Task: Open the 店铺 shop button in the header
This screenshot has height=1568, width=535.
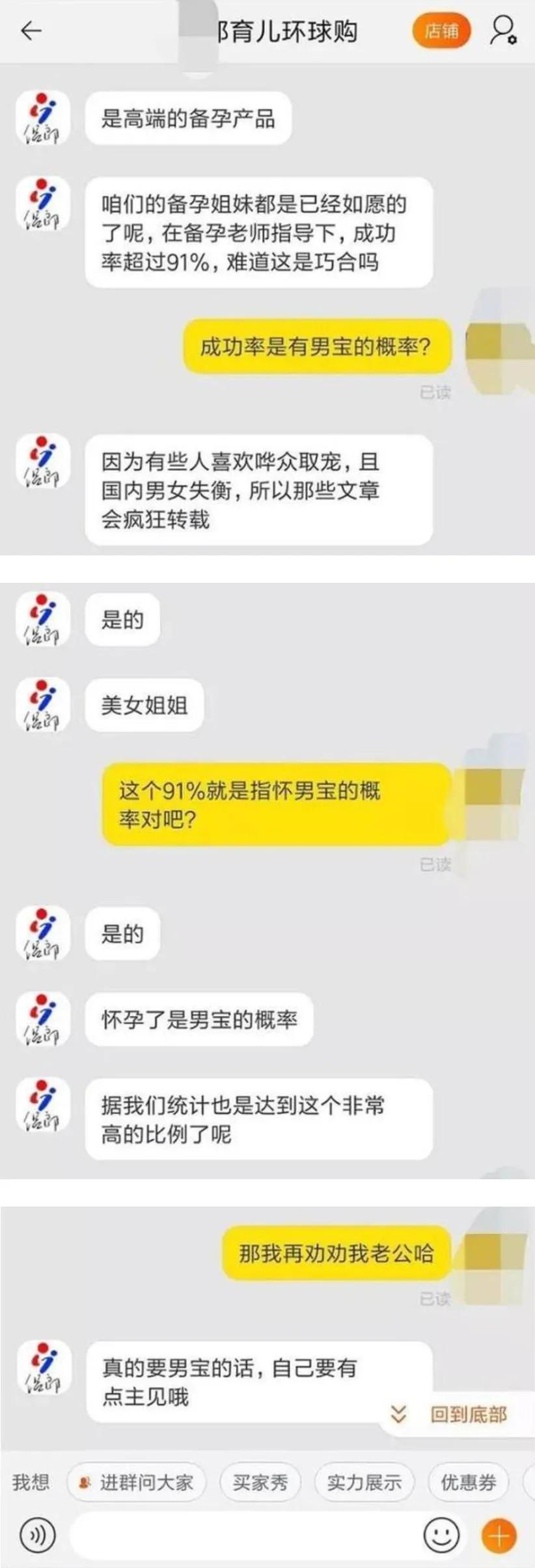Action: coord(442,30)
